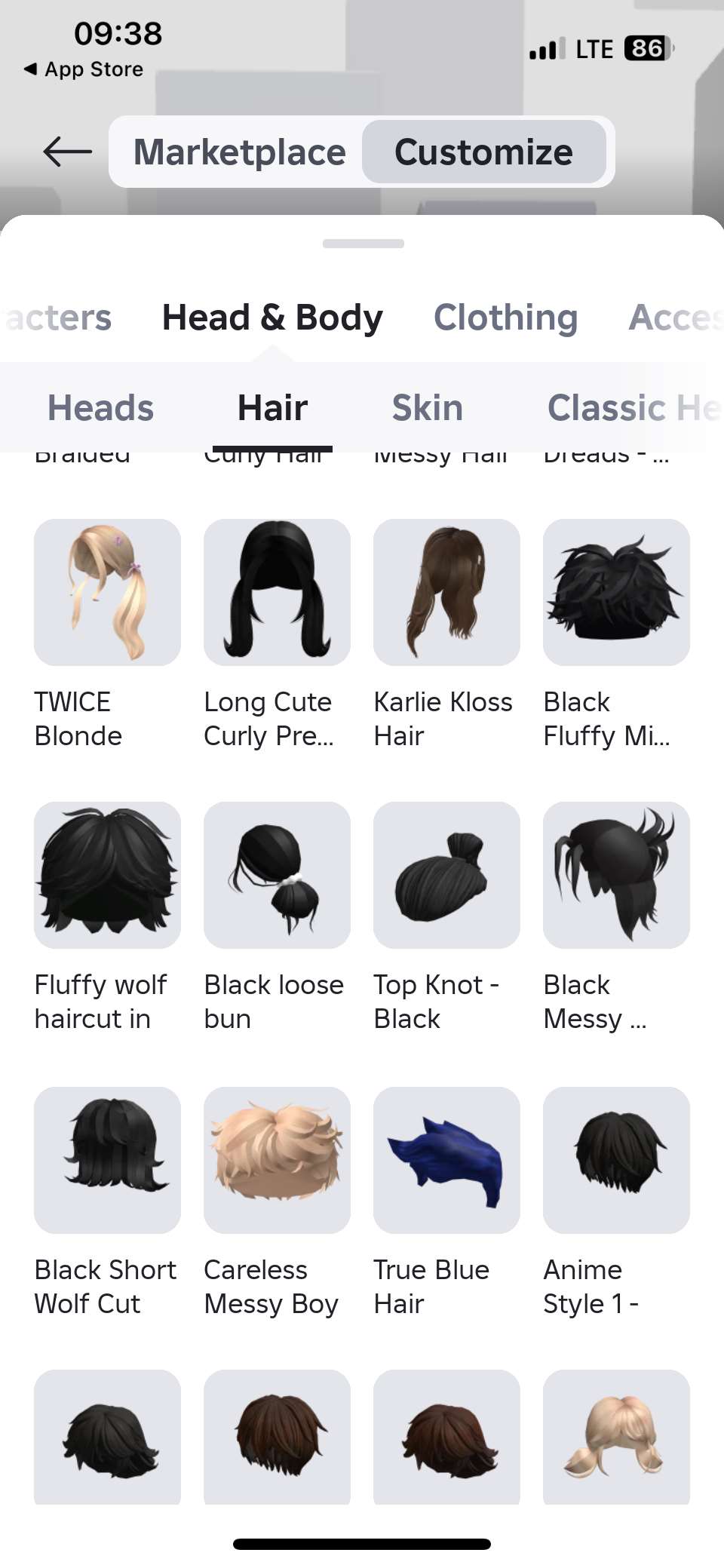724x1568 pixels.
Task: Select Black Short Wolf Cut
Action: click(x=107, y=1160)
